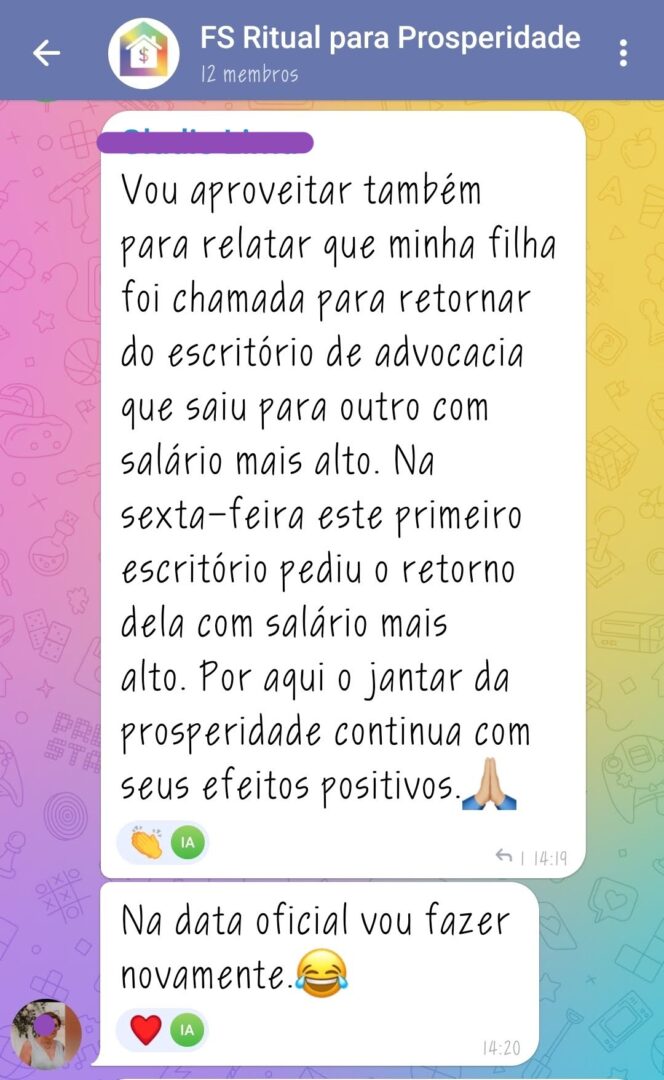Viewport: 664px width, 1080px height.
Task: Open FS Ritual para Prosperidade group info
Action: coord(388,51)
